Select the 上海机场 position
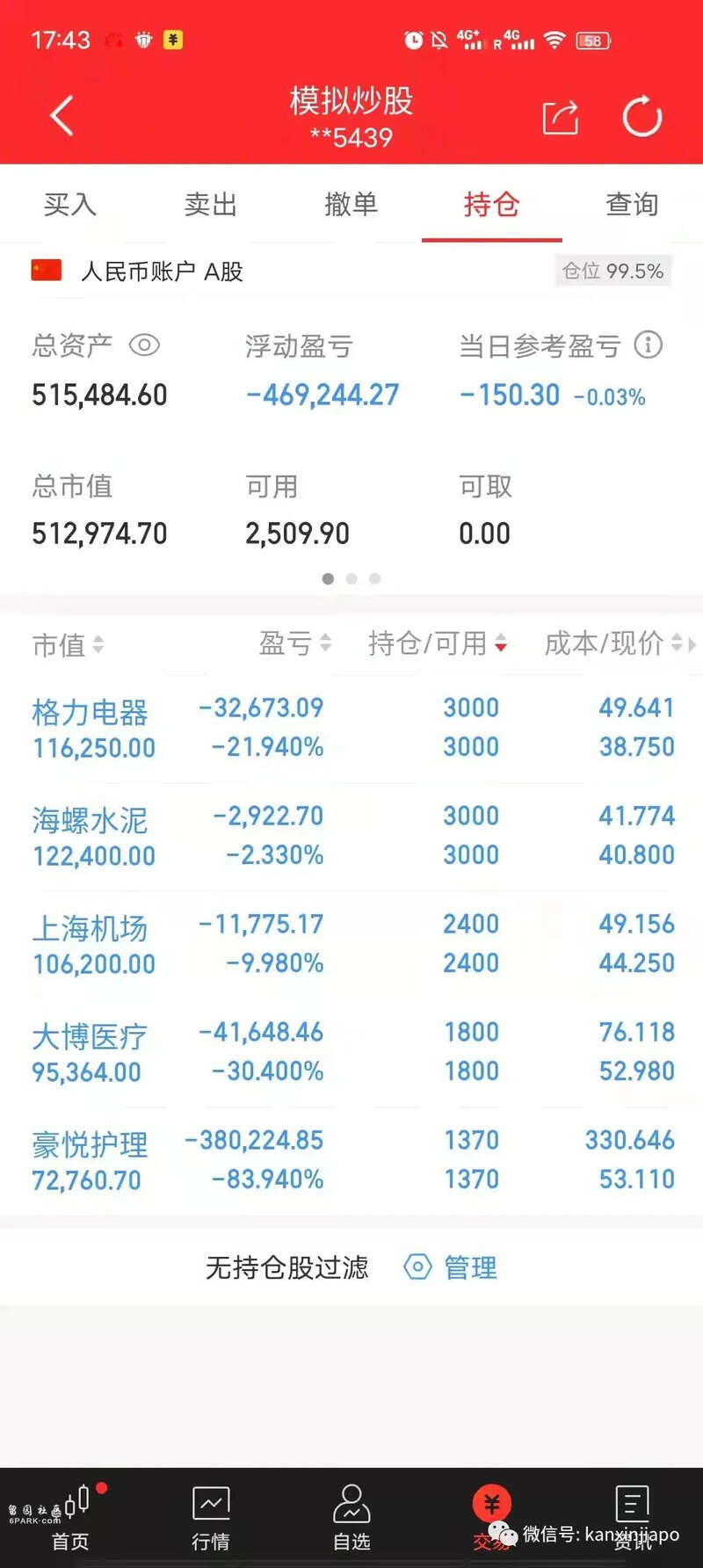 point(351,944)
